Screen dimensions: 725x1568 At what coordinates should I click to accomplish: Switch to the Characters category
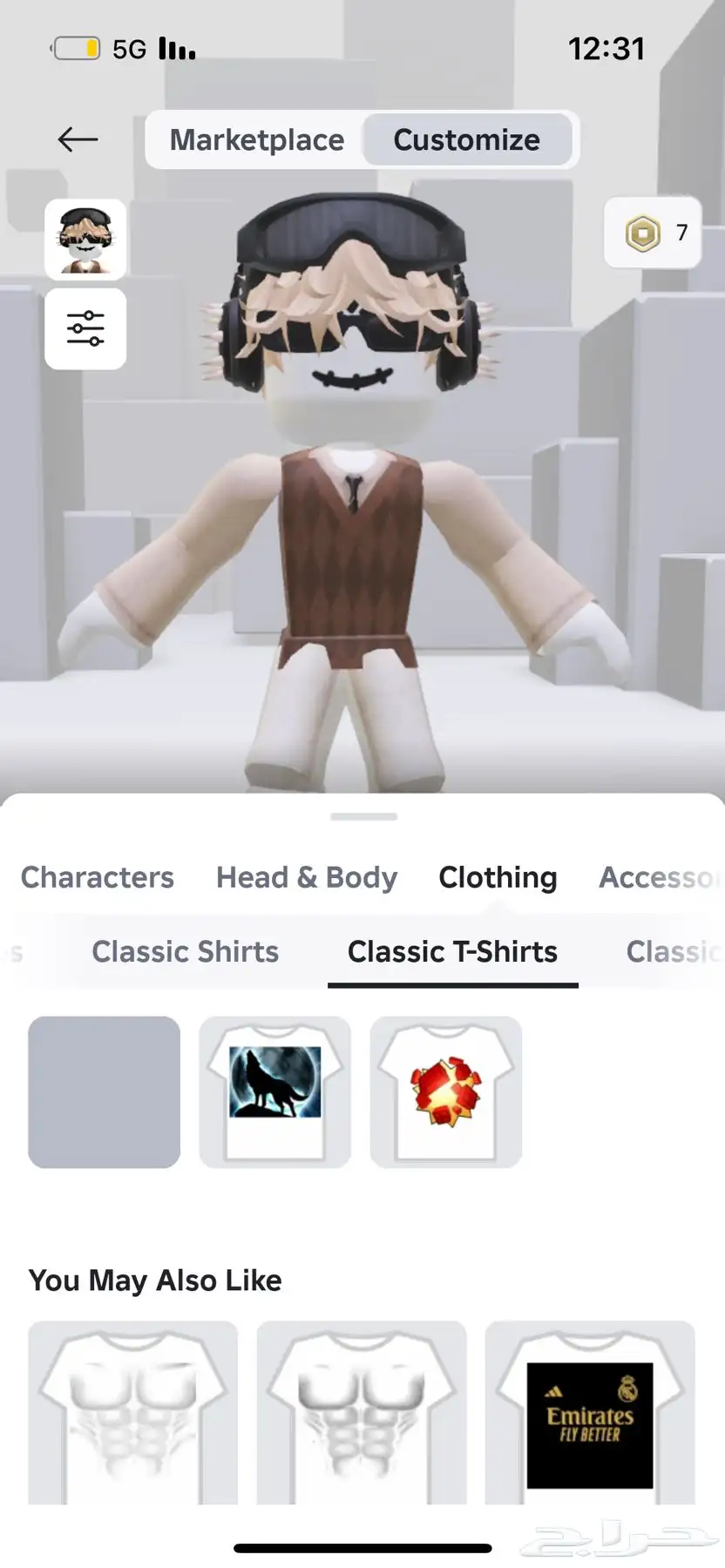tap(98, 877)
